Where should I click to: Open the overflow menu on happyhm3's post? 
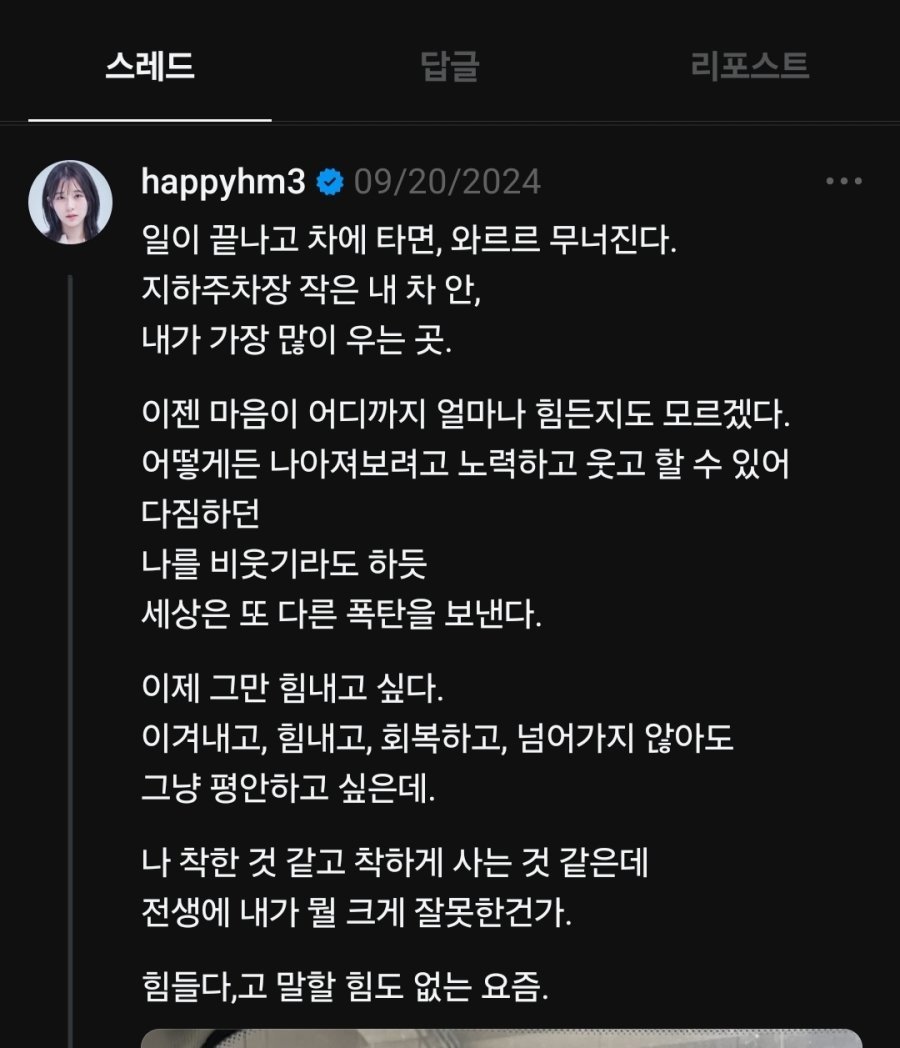click(843, 182)
